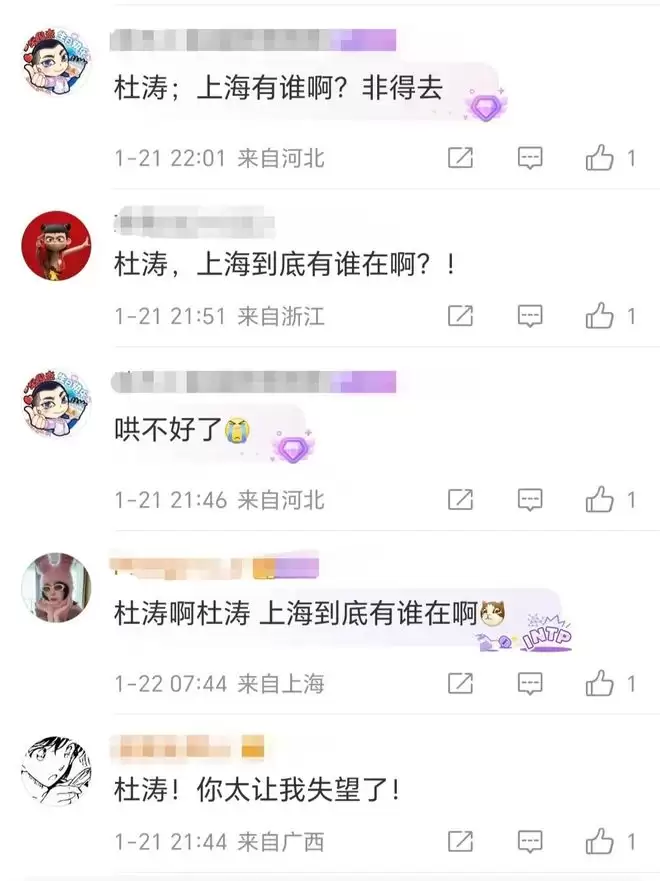Like the comment "杜涛啊杜涛 上海到底有谁在啊"
This screenshot has height=881, width=660.
(599, 684)
